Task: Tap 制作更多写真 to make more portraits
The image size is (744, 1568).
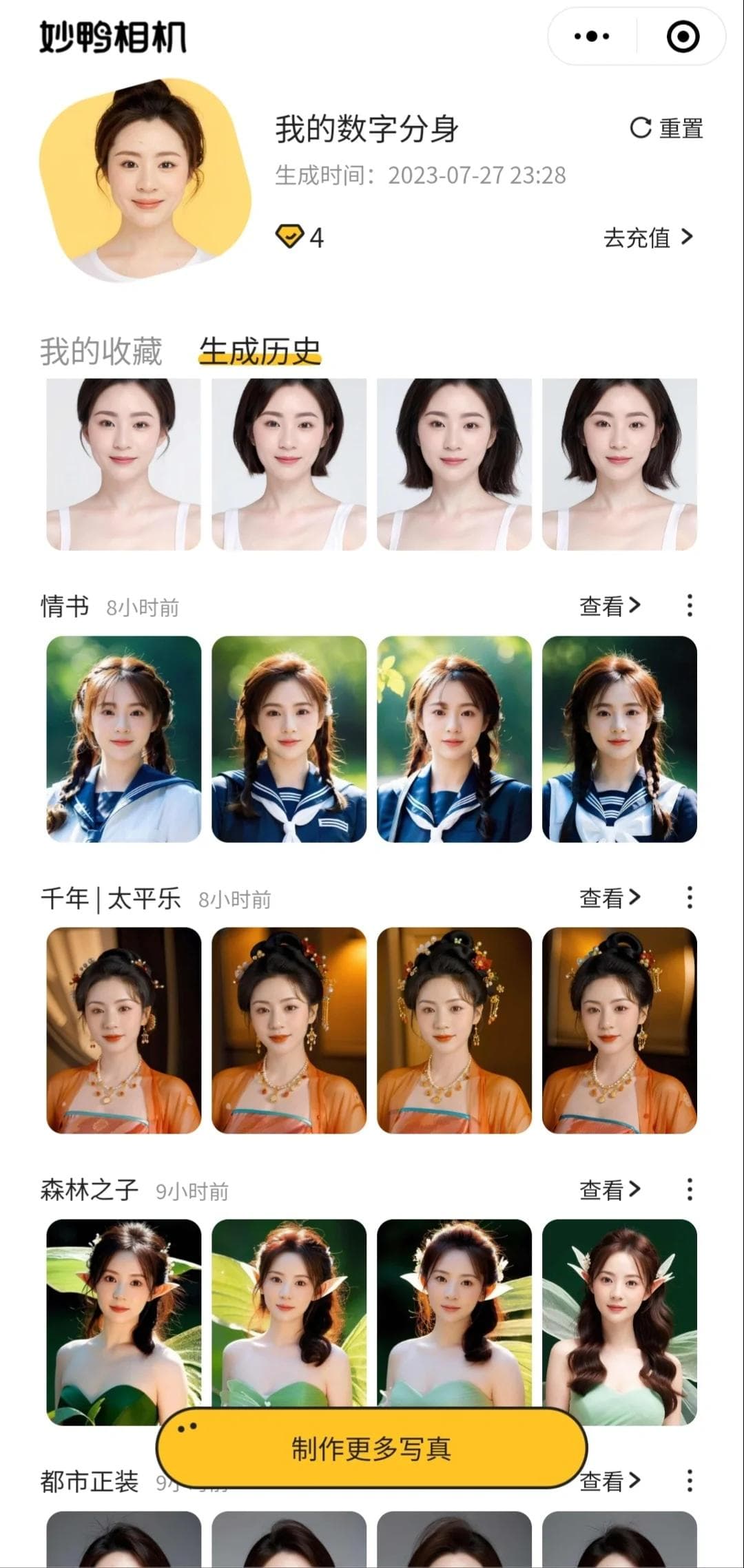Action: 371,1448
